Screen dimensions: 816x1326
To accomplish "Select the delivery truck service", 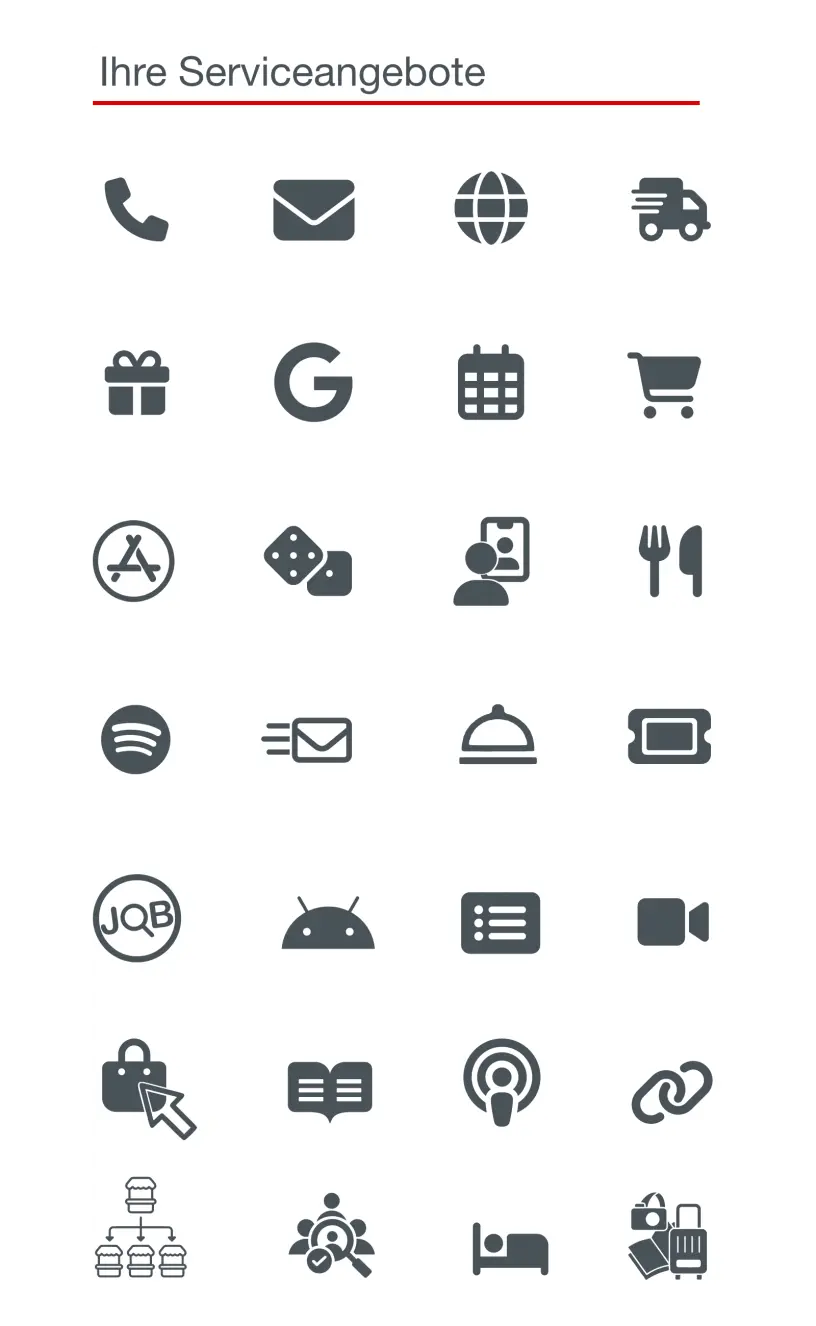I will tap(670, 209).
